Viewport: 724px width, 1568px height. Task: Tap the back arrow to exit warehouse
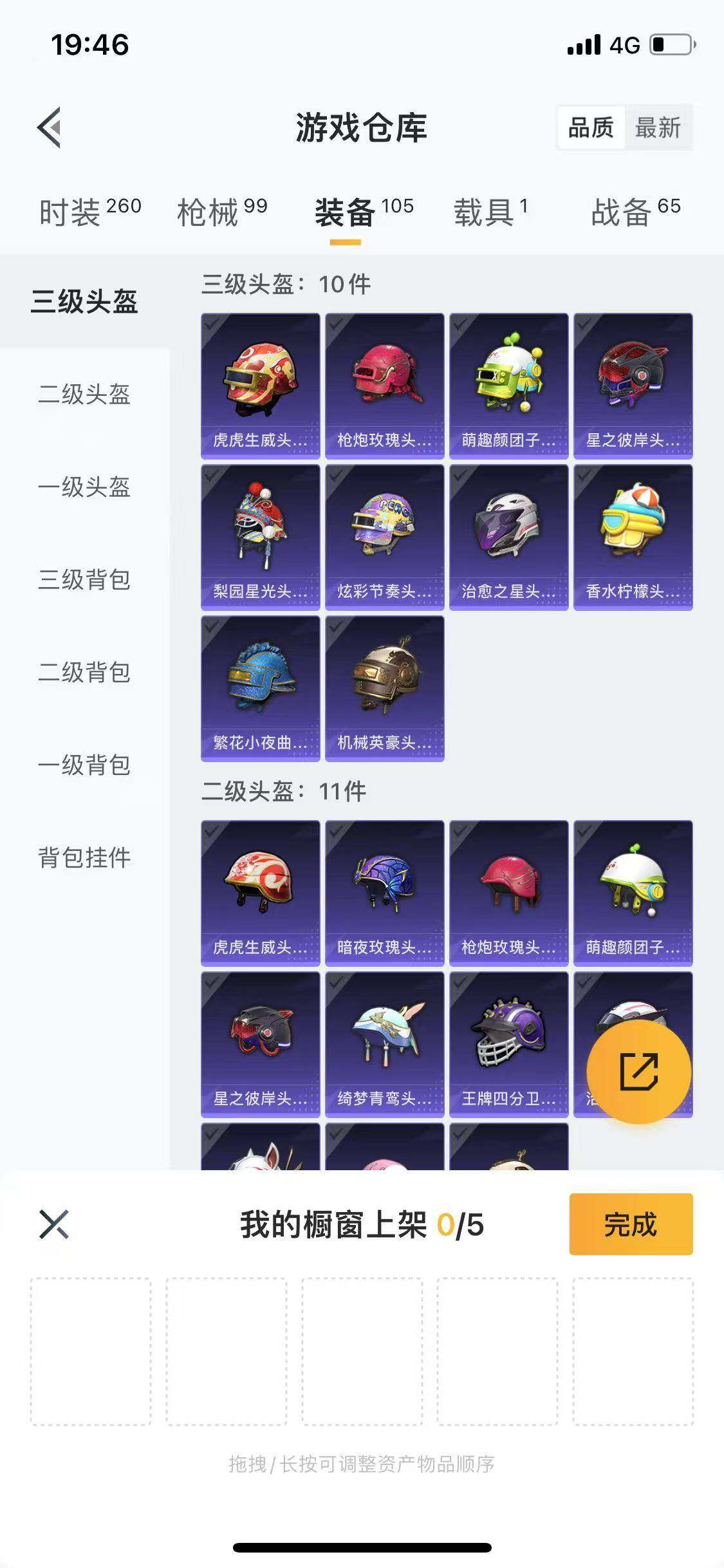coord(48,127)
